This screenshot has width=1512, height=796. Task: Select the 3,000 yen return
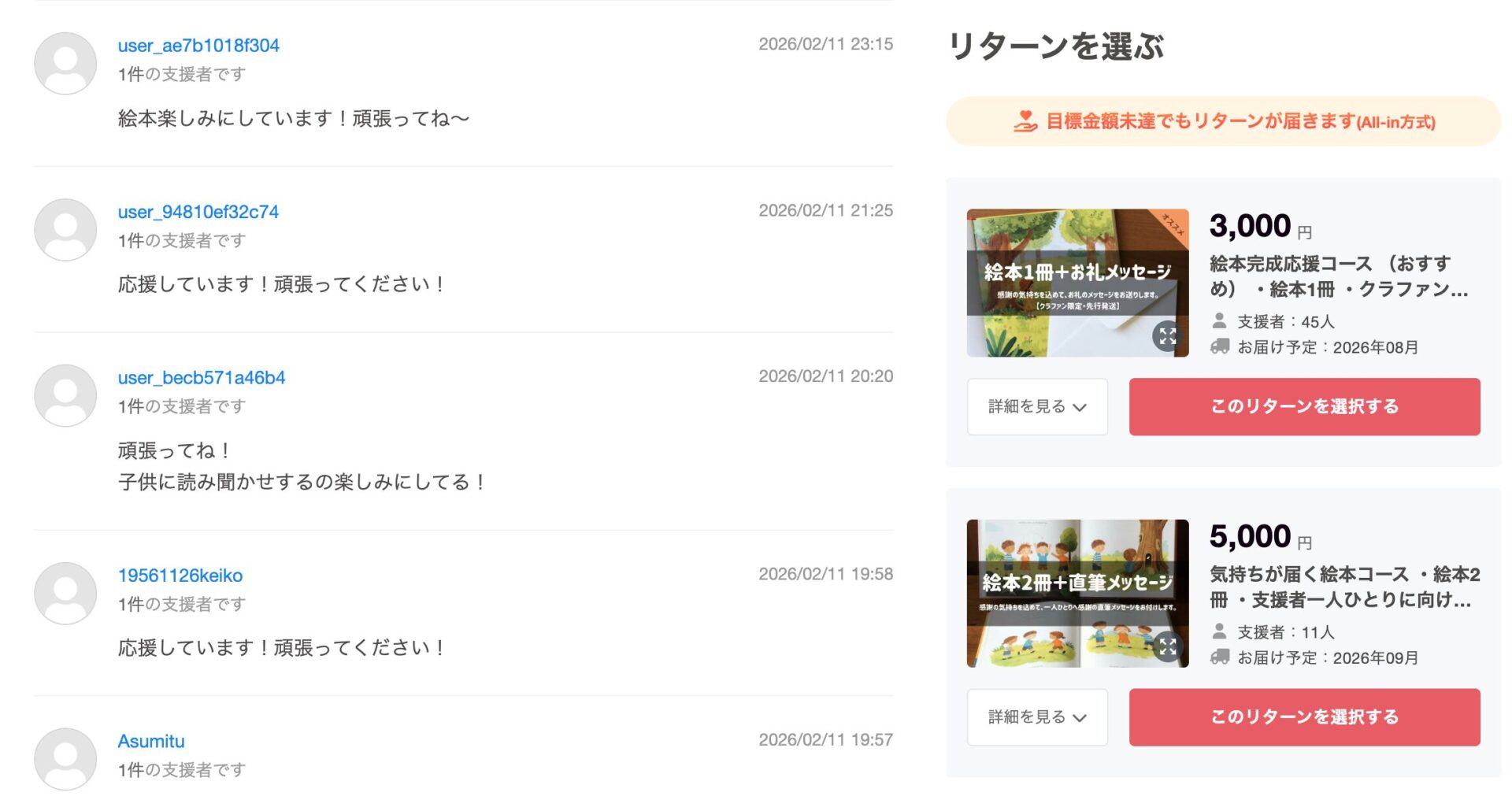[1304, 406]
